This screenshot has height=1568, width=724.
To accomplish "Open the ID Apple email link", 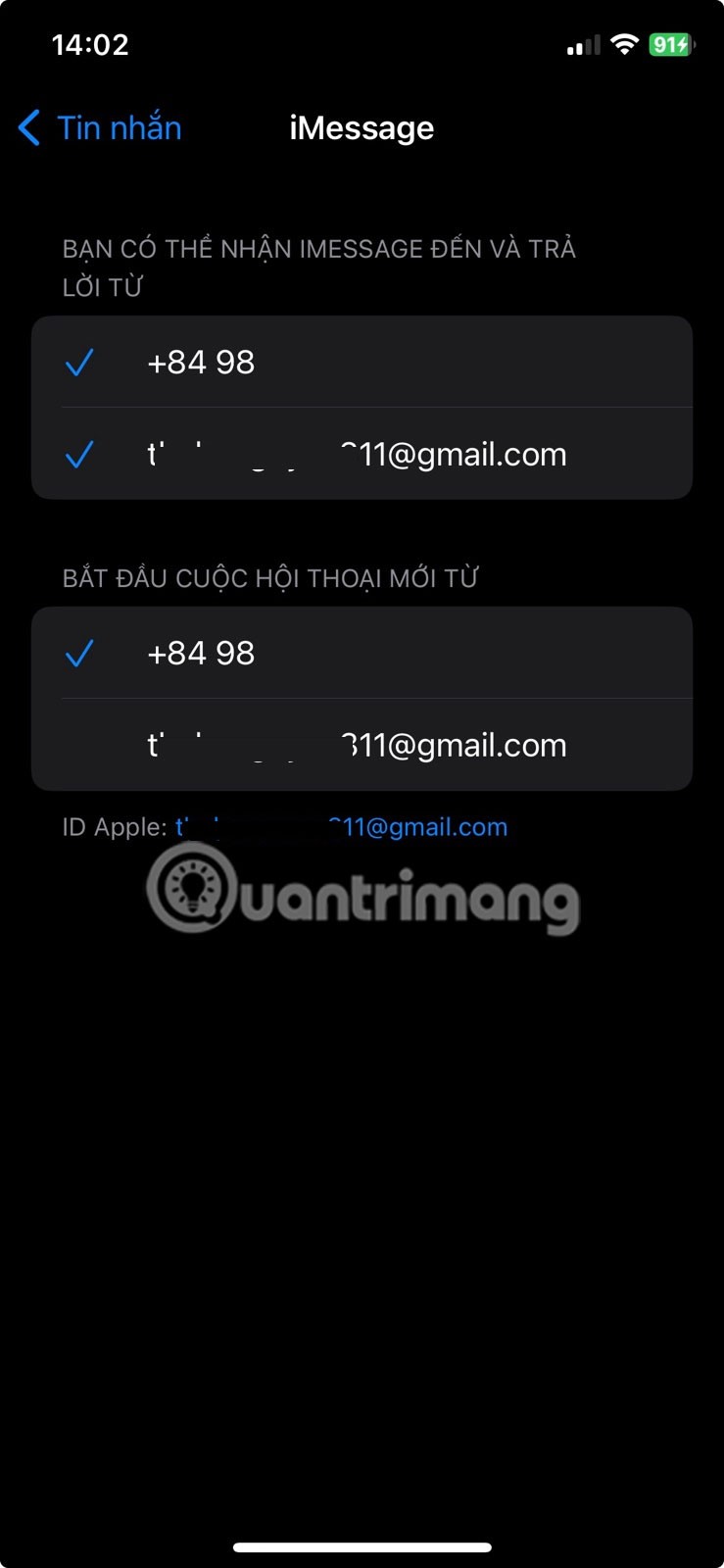I will point(341,827).
